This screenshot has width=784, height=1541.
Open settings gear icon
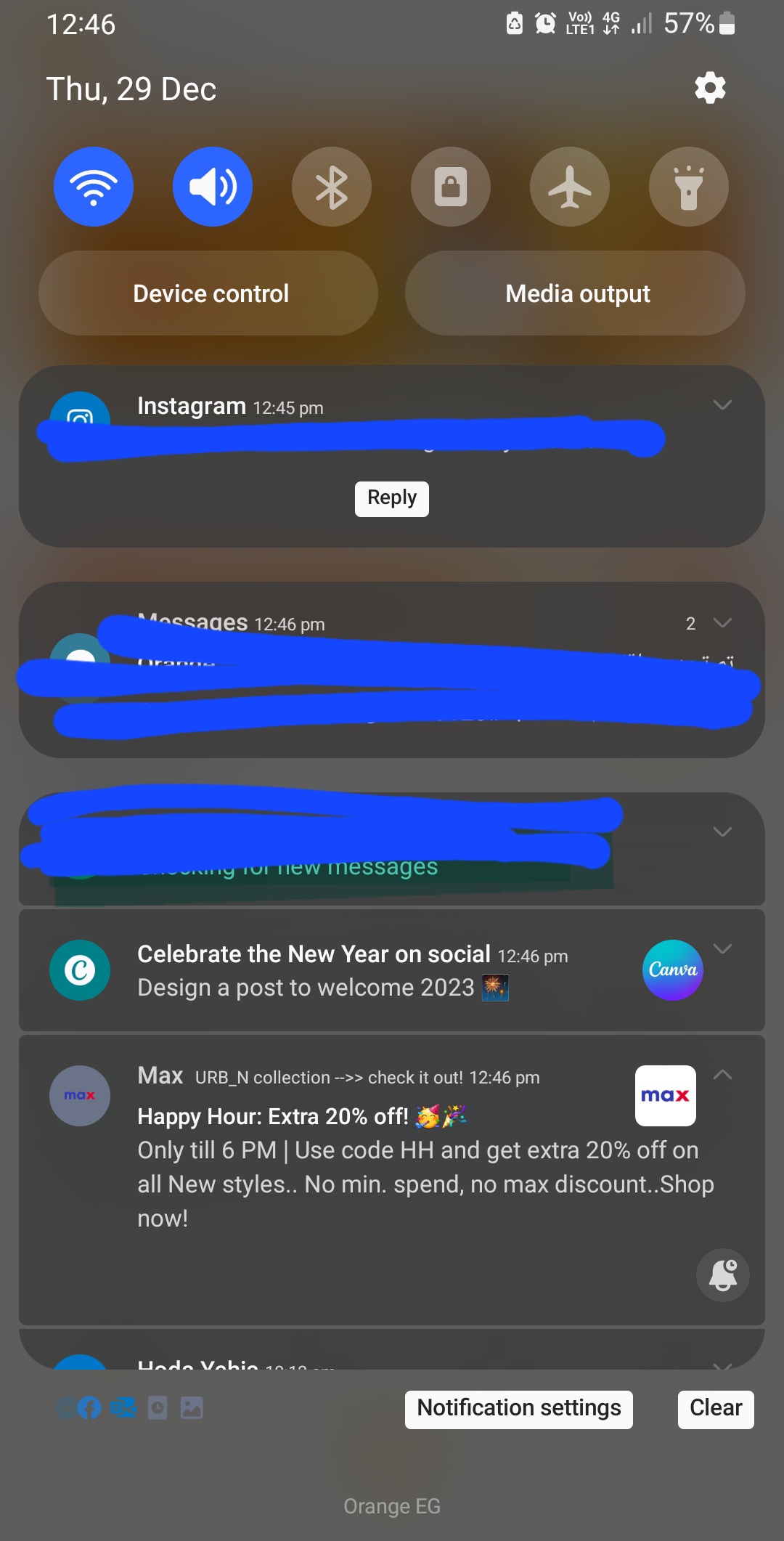point(710,88)
